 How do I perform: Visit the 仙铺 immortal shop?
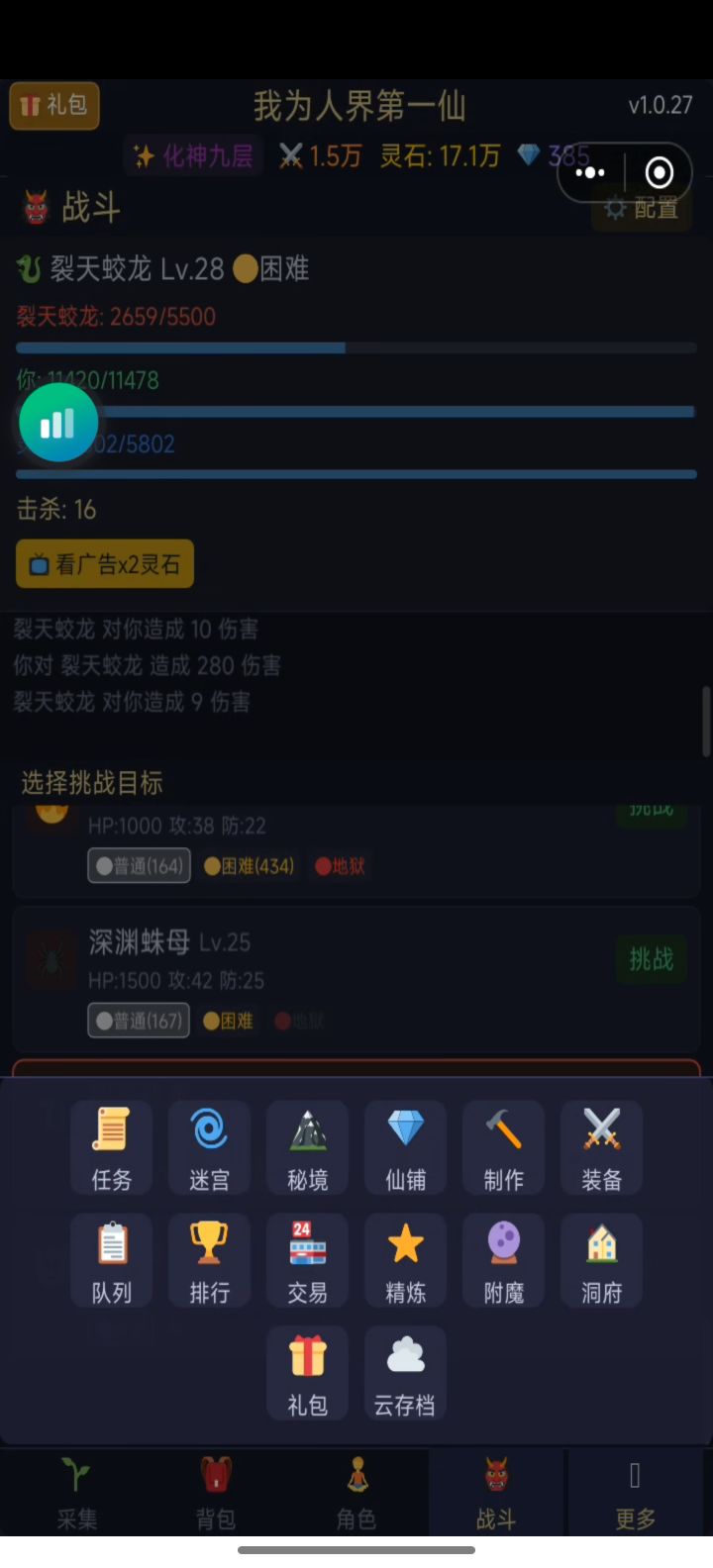pyautogui.click(x=405, y=1148)
